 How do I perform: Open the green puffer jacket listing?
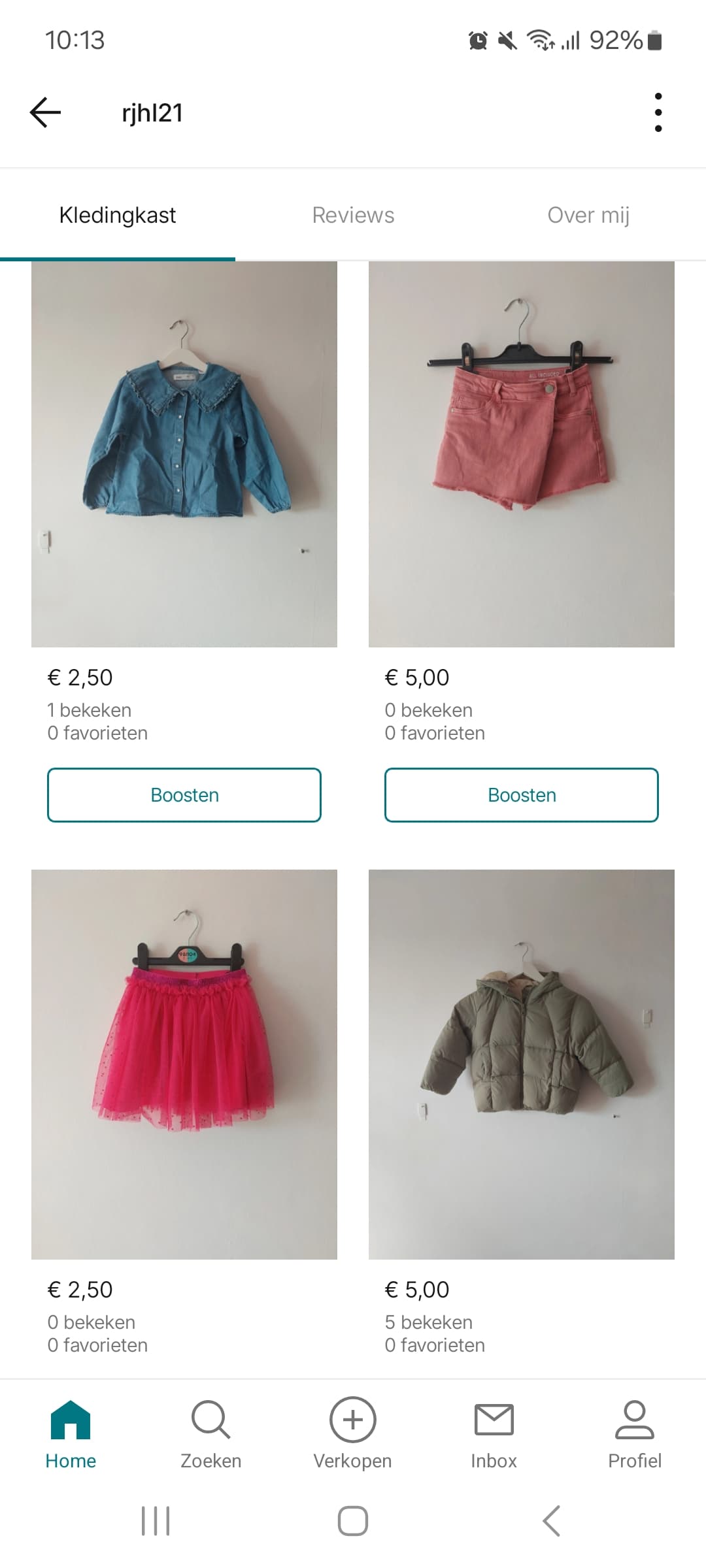[x=522, y=1064]
